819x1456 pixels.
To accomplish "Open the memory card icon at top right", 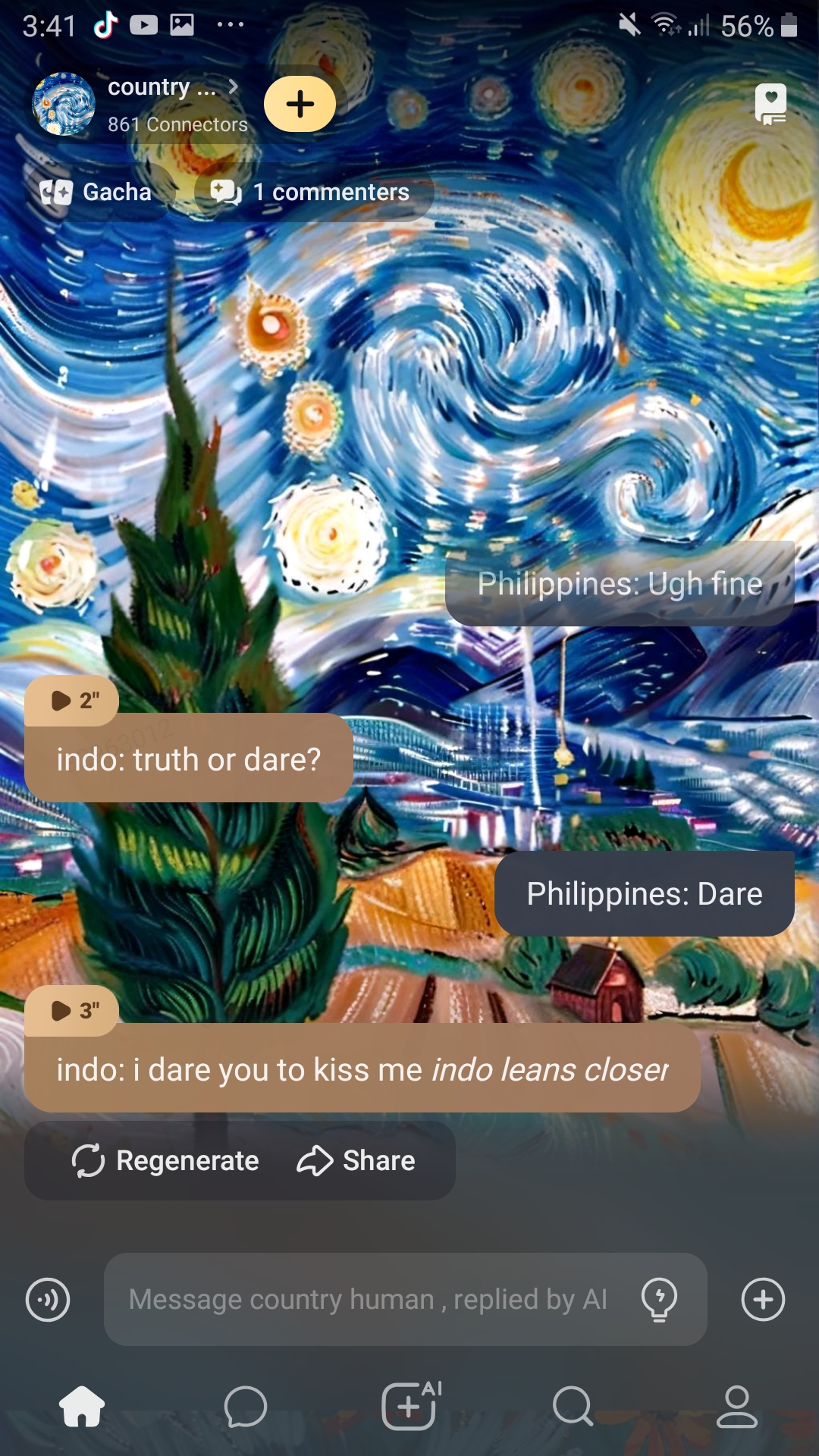I will tap(770, 104).
